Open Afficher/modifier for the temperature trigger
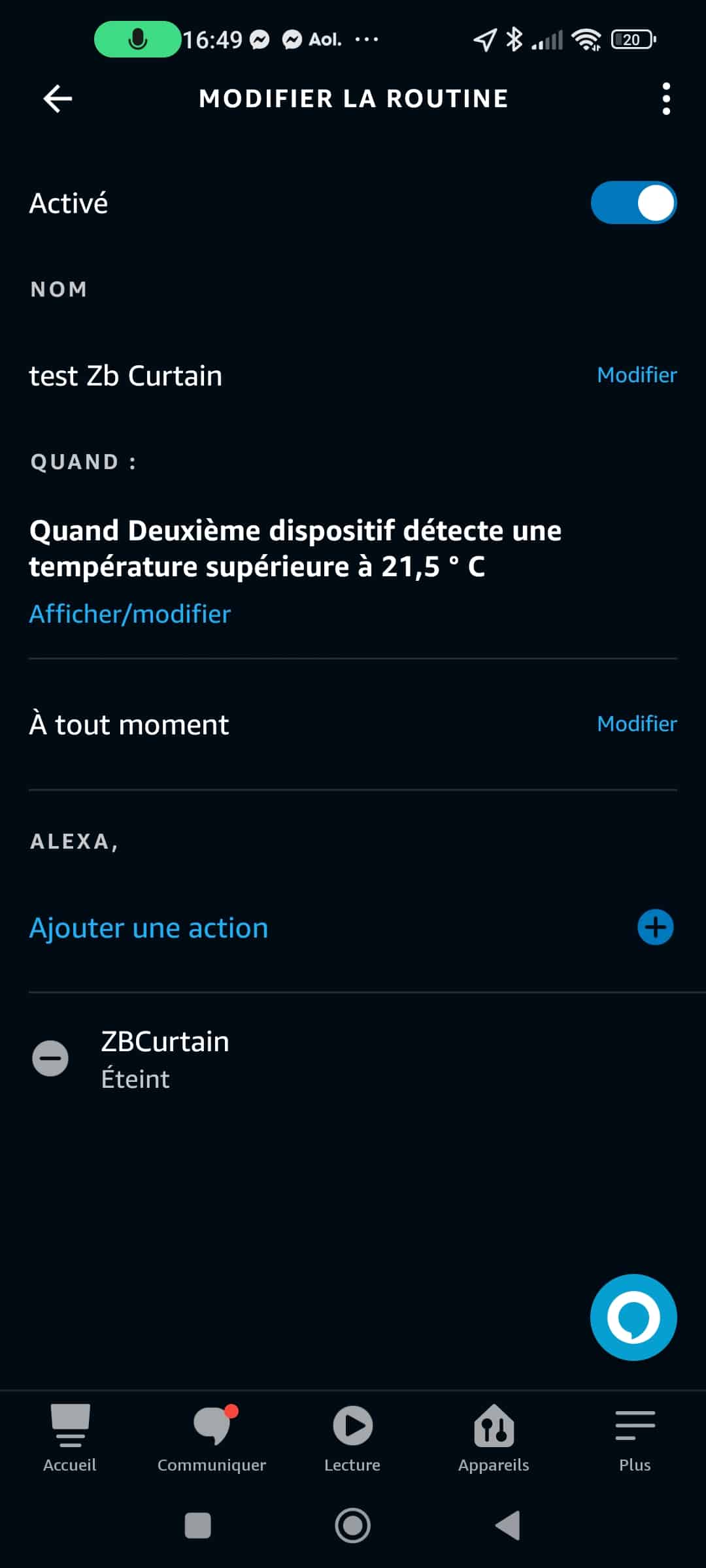Viewport: 706px width, 1568px height. click(x=130, y=614)
